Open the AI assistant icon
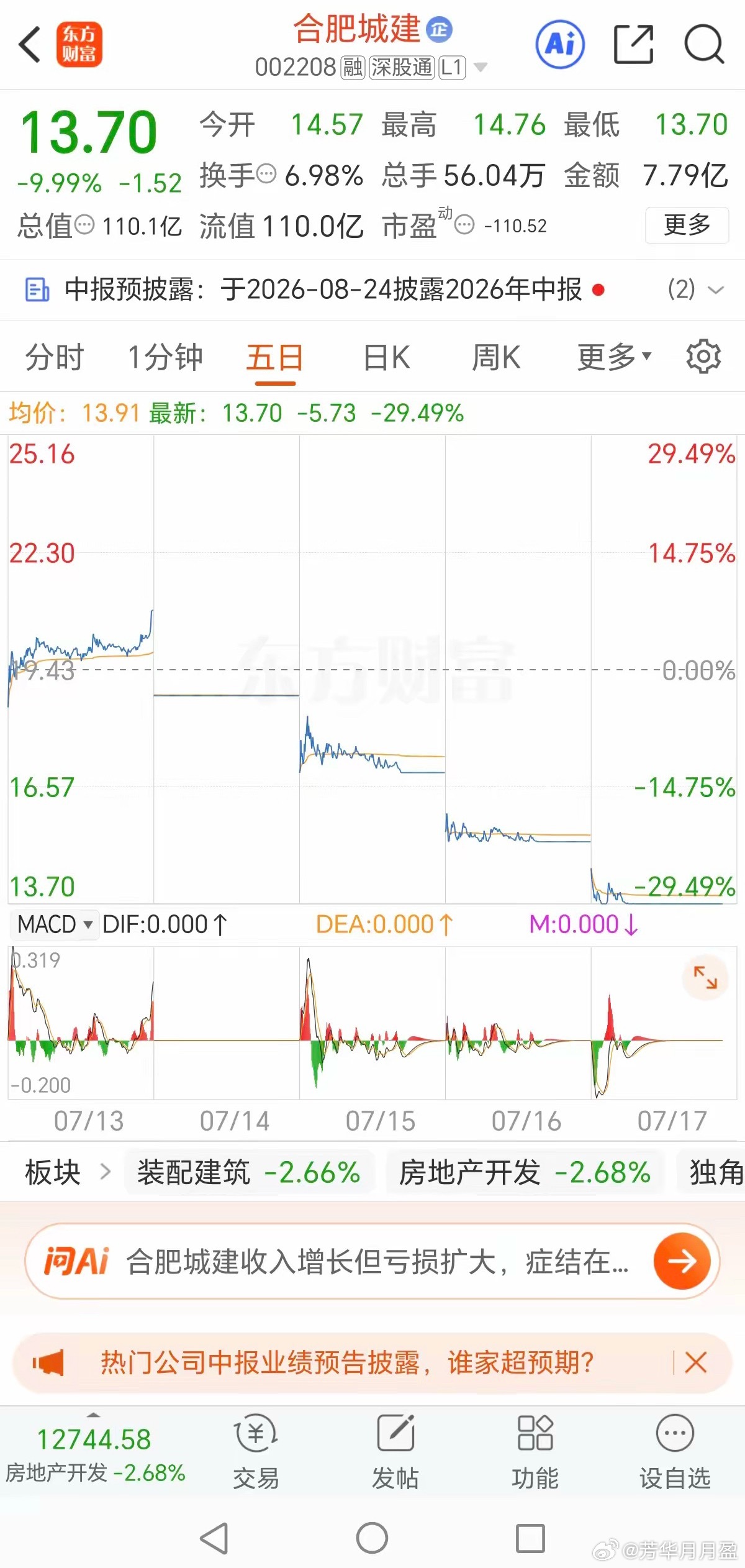This screenshot has width=745, height=1568. (x=560, y=44)
